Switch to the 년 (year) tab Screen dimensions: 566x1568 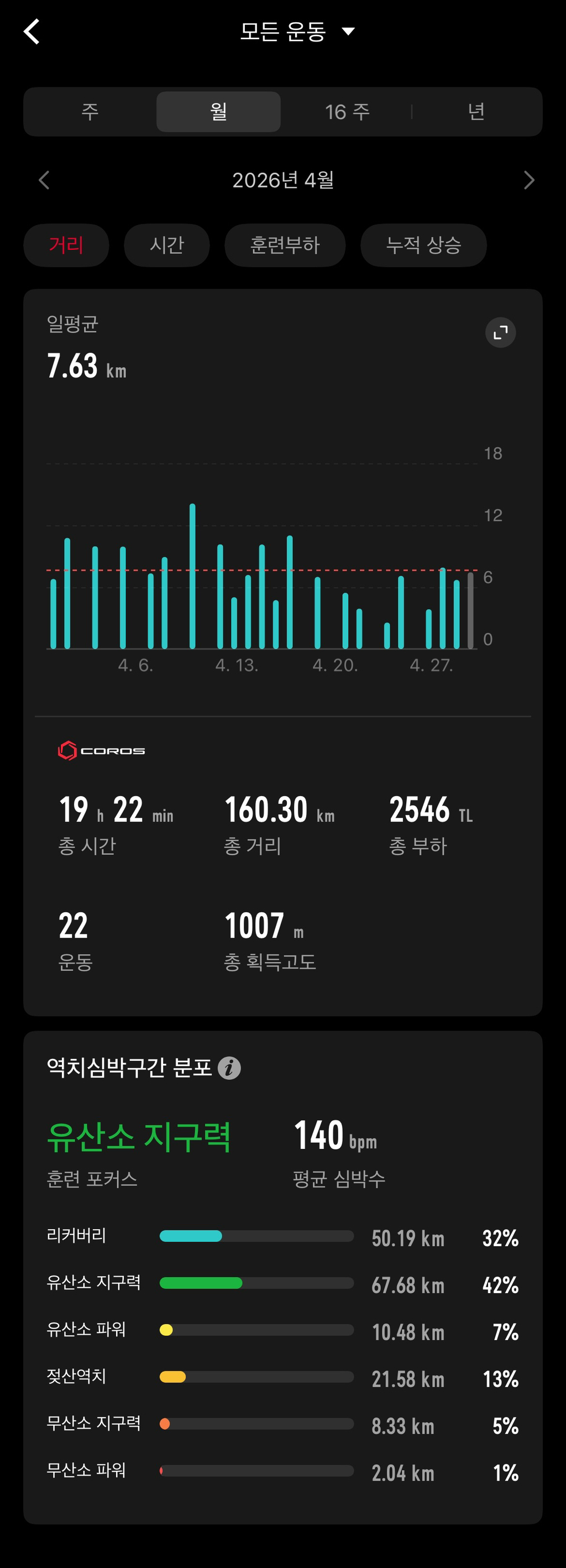point(476,112)
